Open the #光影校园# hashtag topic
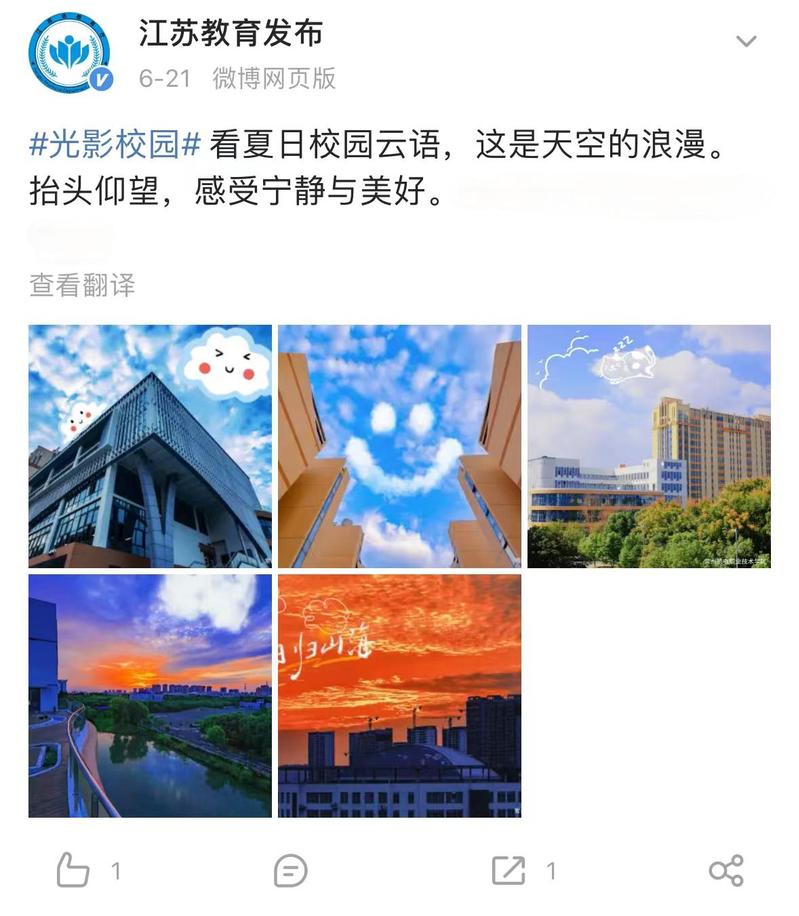 pos(116,145)
